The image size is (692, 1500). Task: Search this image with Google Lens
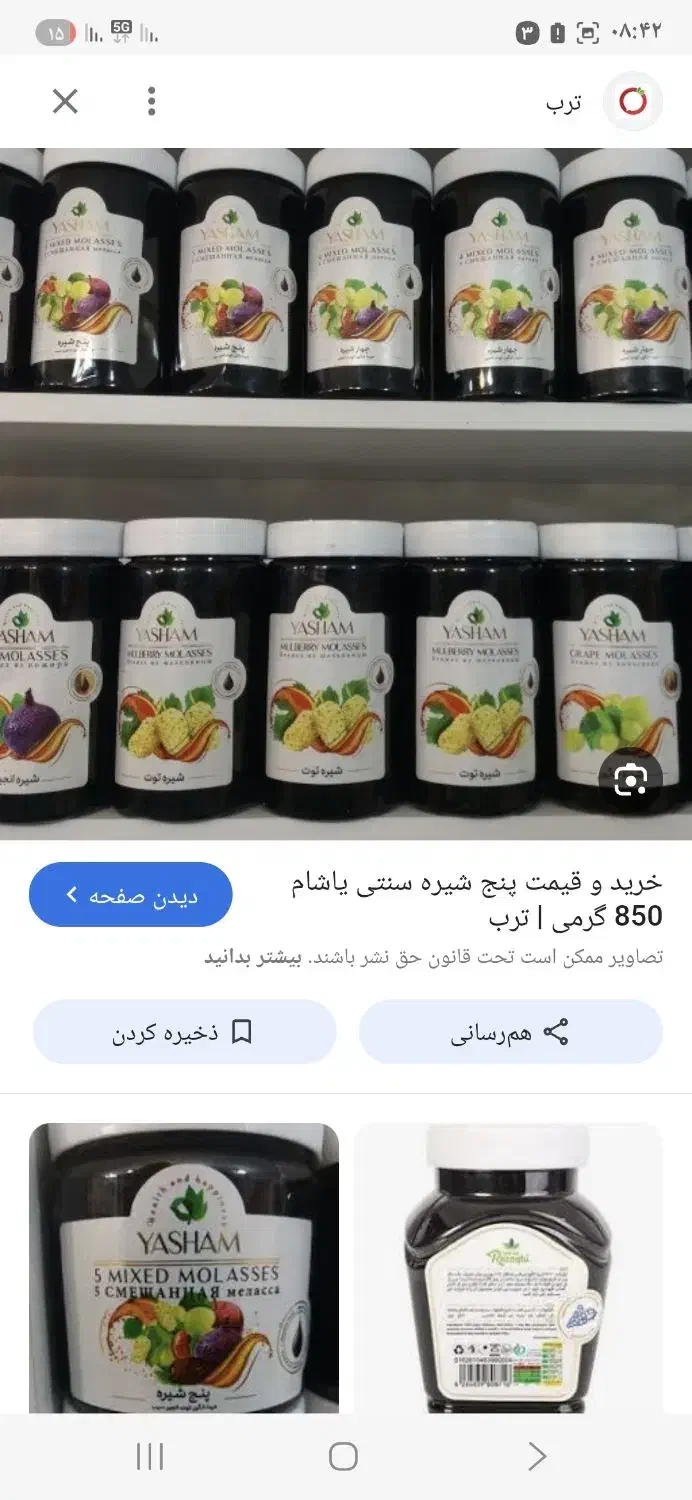(x=630, y=780)
